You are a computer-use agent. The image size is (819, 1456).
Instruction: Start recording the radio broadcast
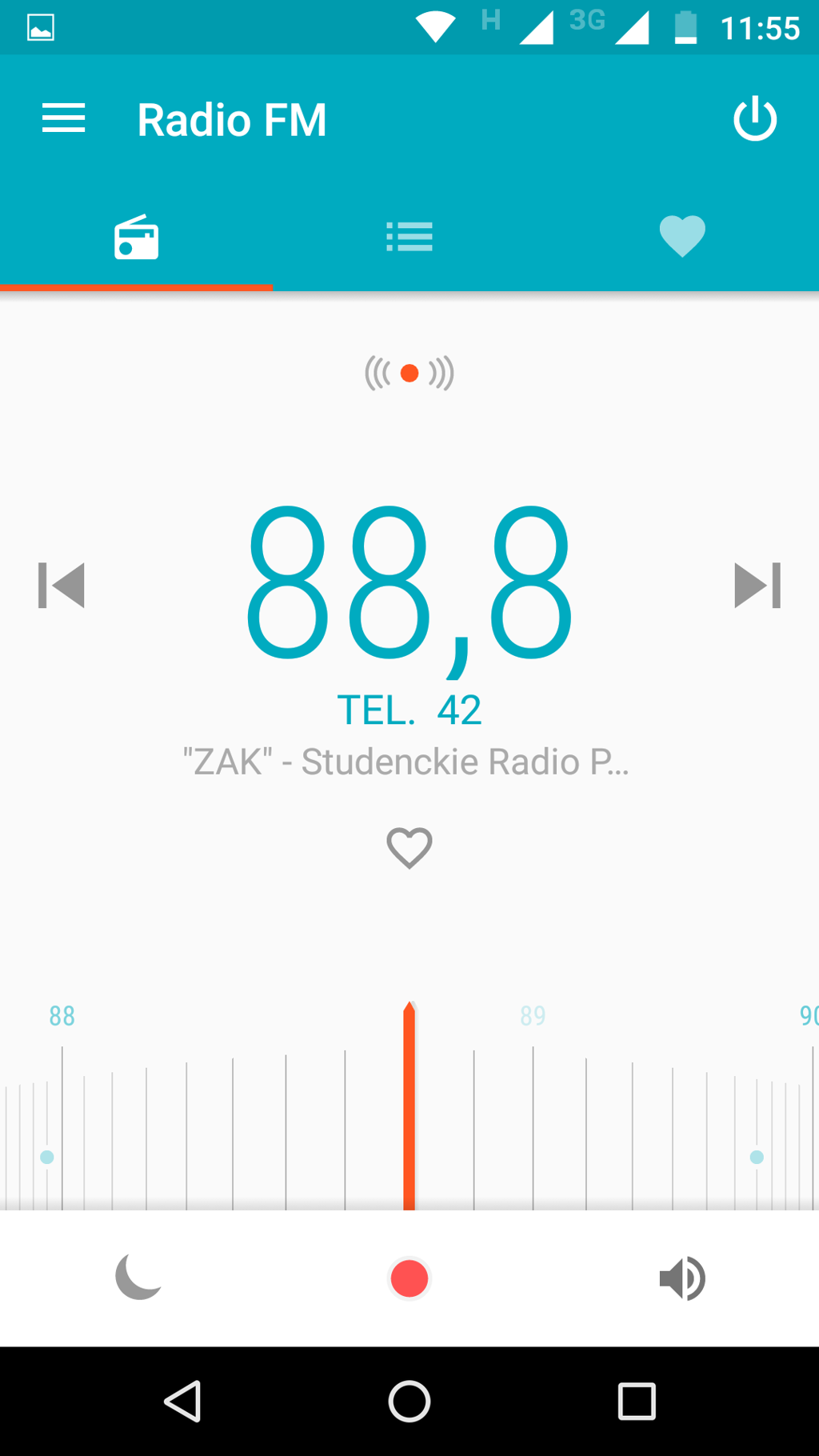pos(409,1278)
